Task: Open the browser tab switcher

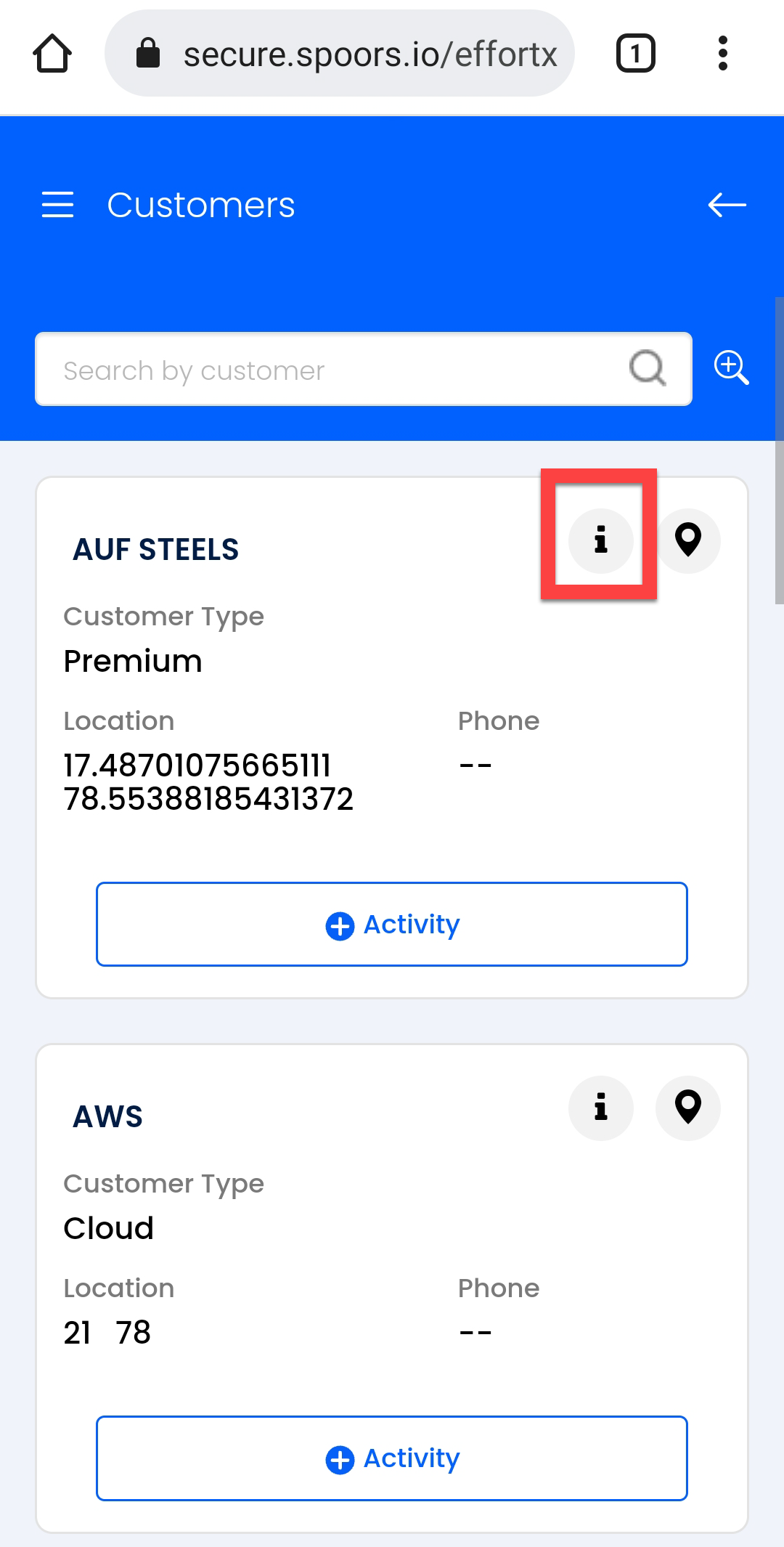Action: click(635, 54)
